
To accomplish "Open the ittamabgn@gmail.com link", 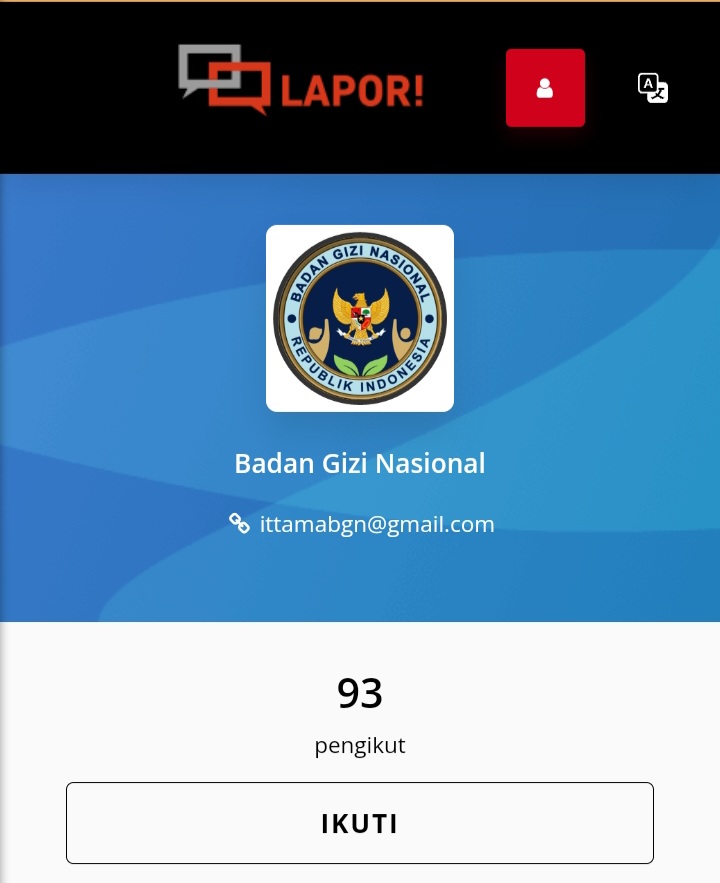I will [376, 524].
